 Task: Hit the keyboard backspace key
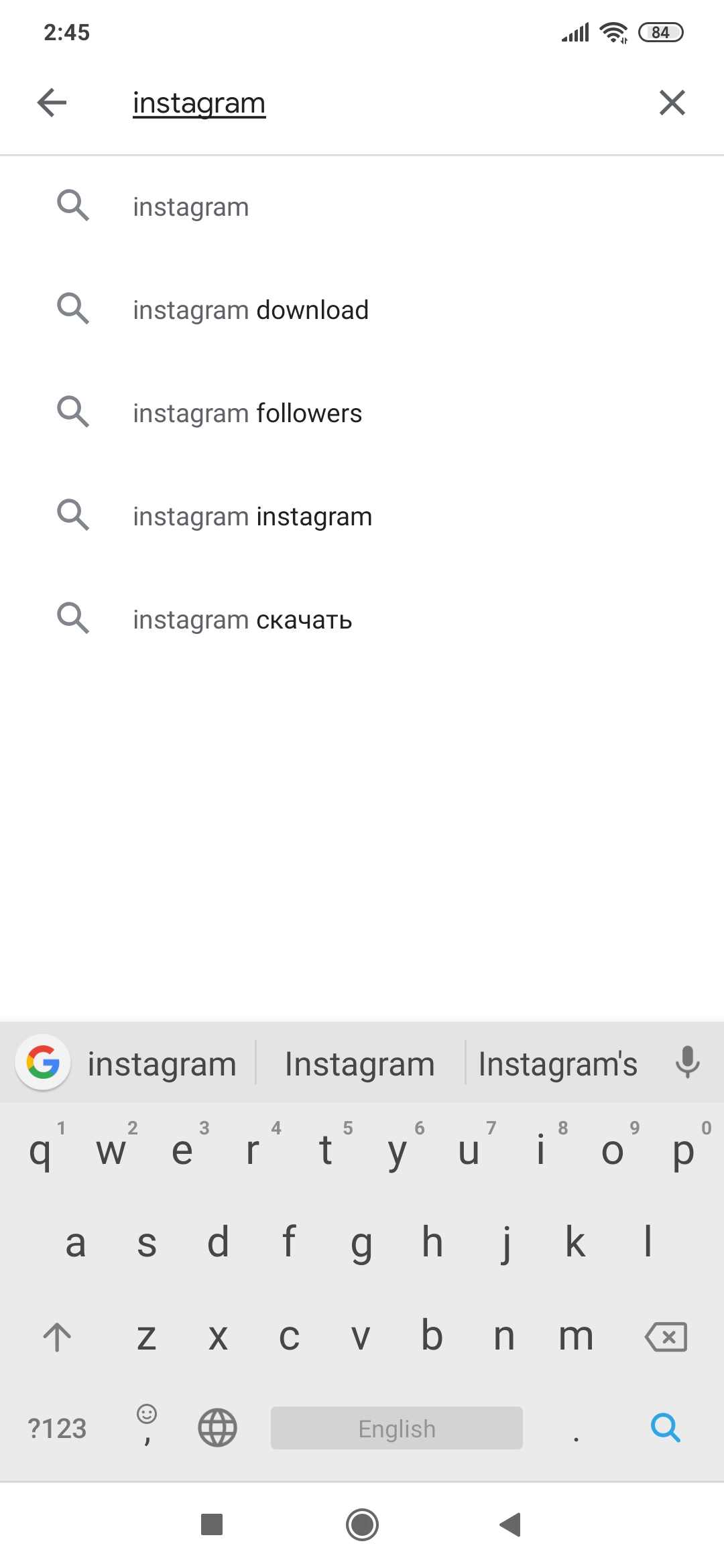point(666,1337)
